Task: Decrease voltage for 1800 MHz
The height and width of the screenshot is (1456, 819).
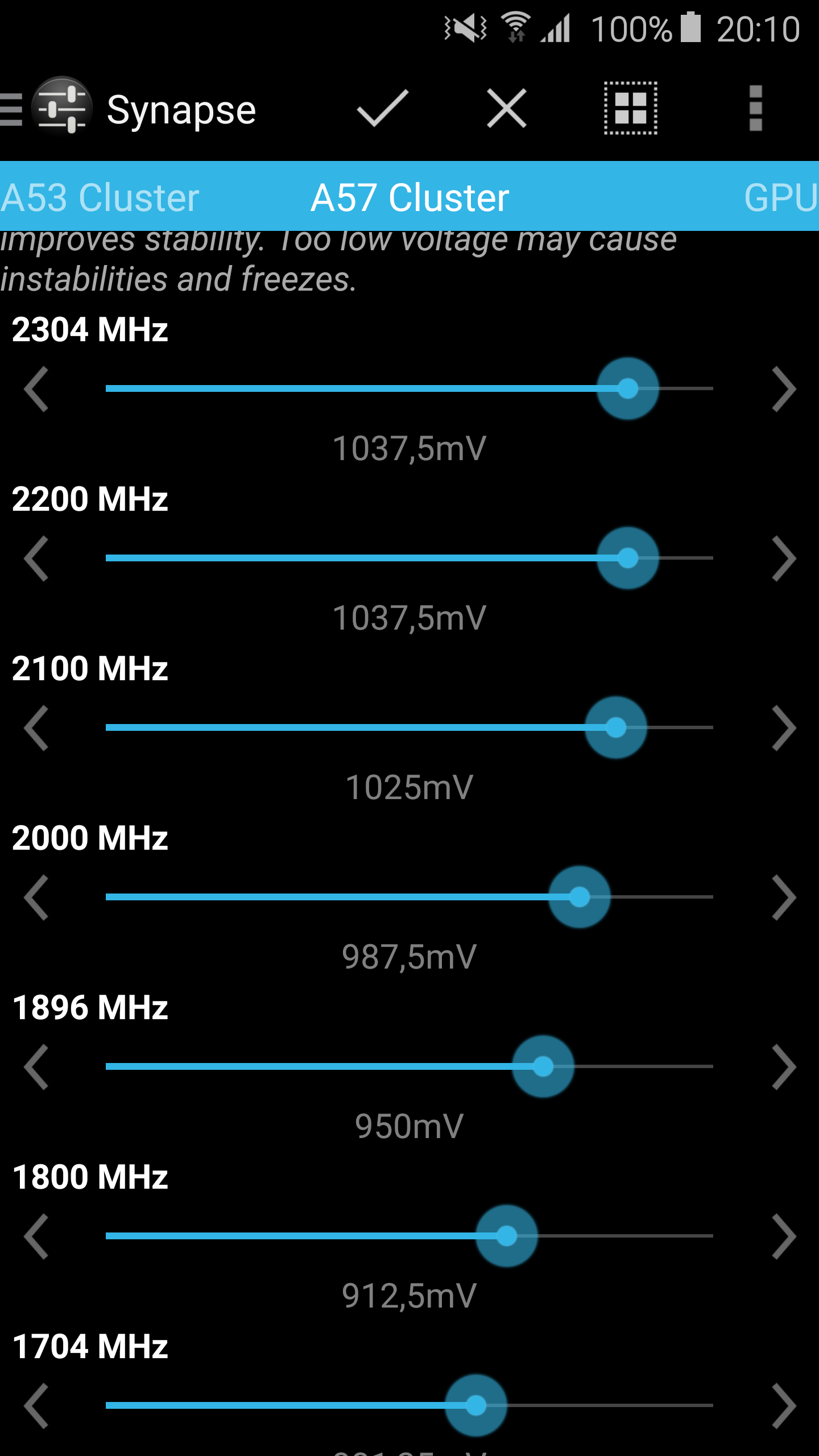Action: click(36, 1236)
